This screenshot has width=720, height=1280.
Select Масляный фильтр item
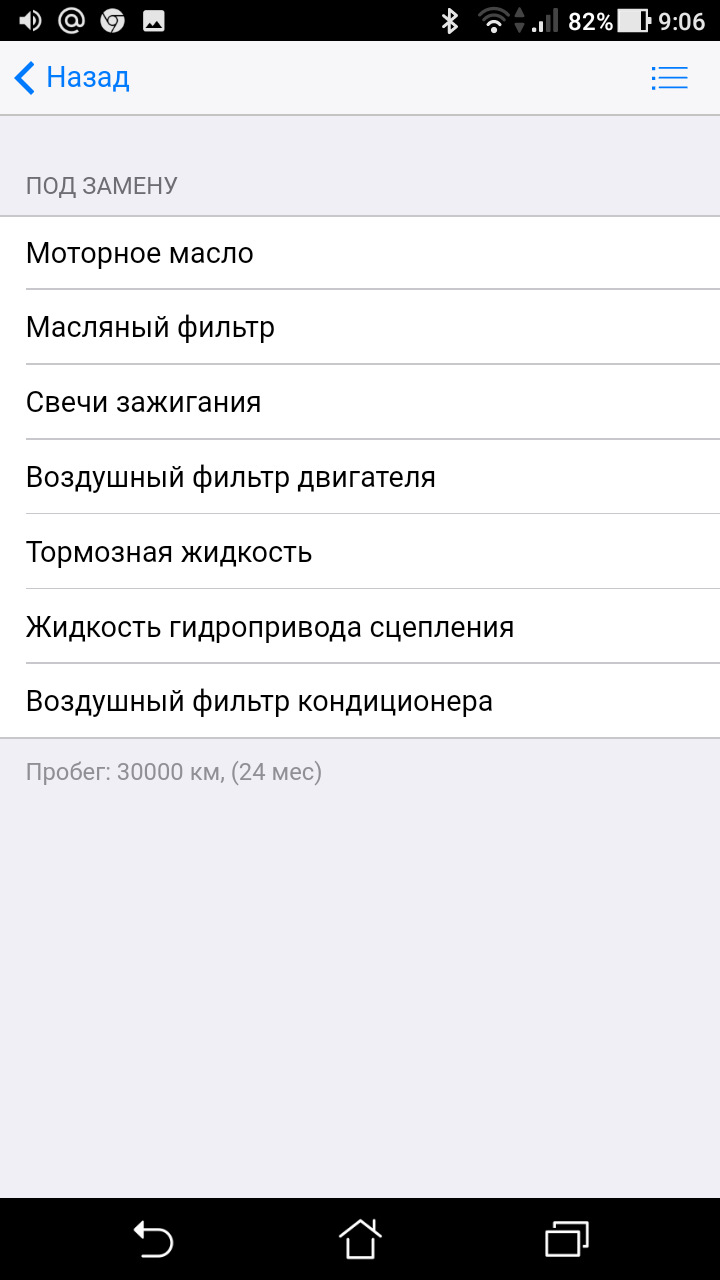click(149, 327)
